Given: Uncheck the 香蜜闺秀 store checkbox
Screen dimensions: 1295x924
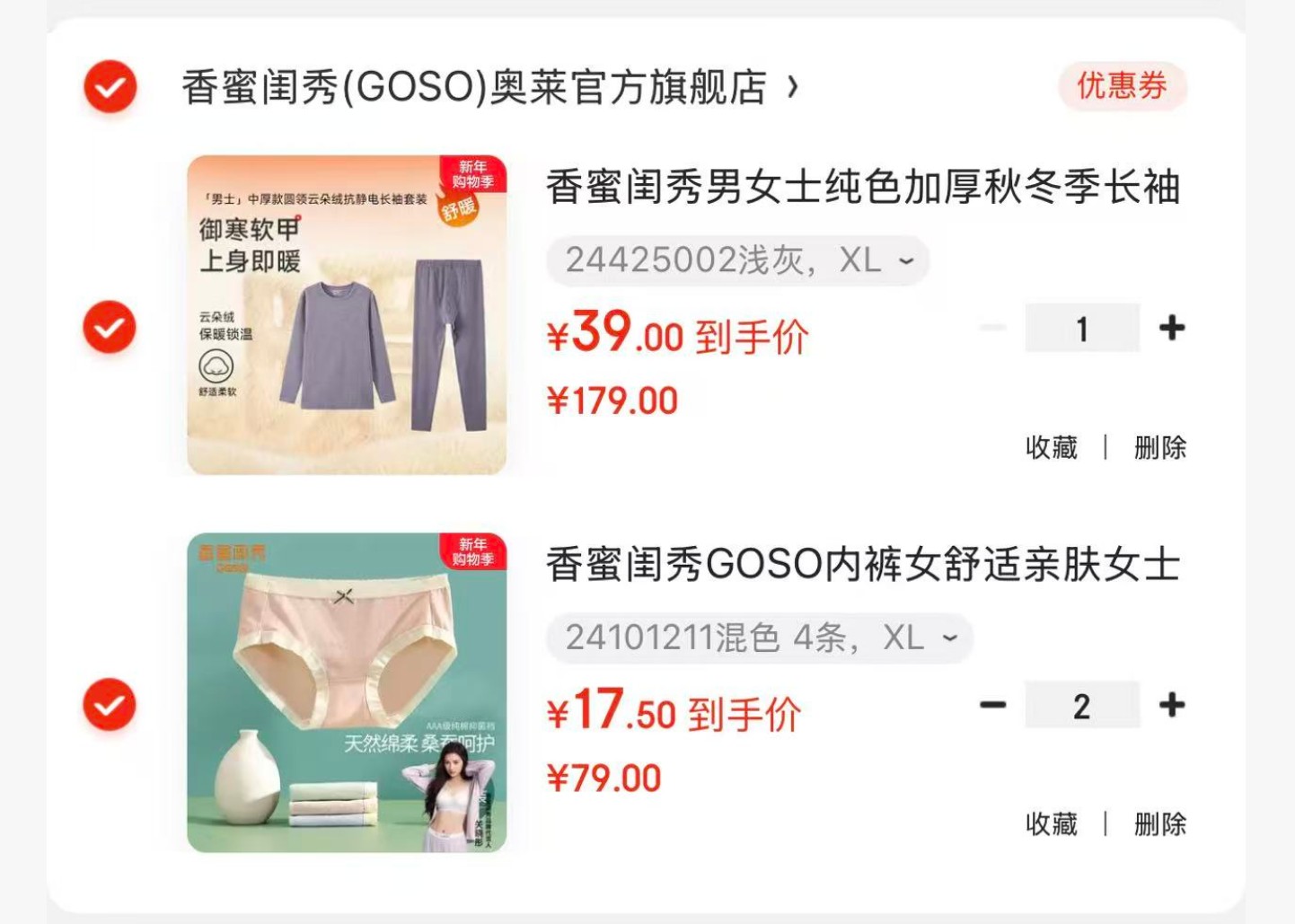Looking at the screenshot, I should [x=110, y=87].
